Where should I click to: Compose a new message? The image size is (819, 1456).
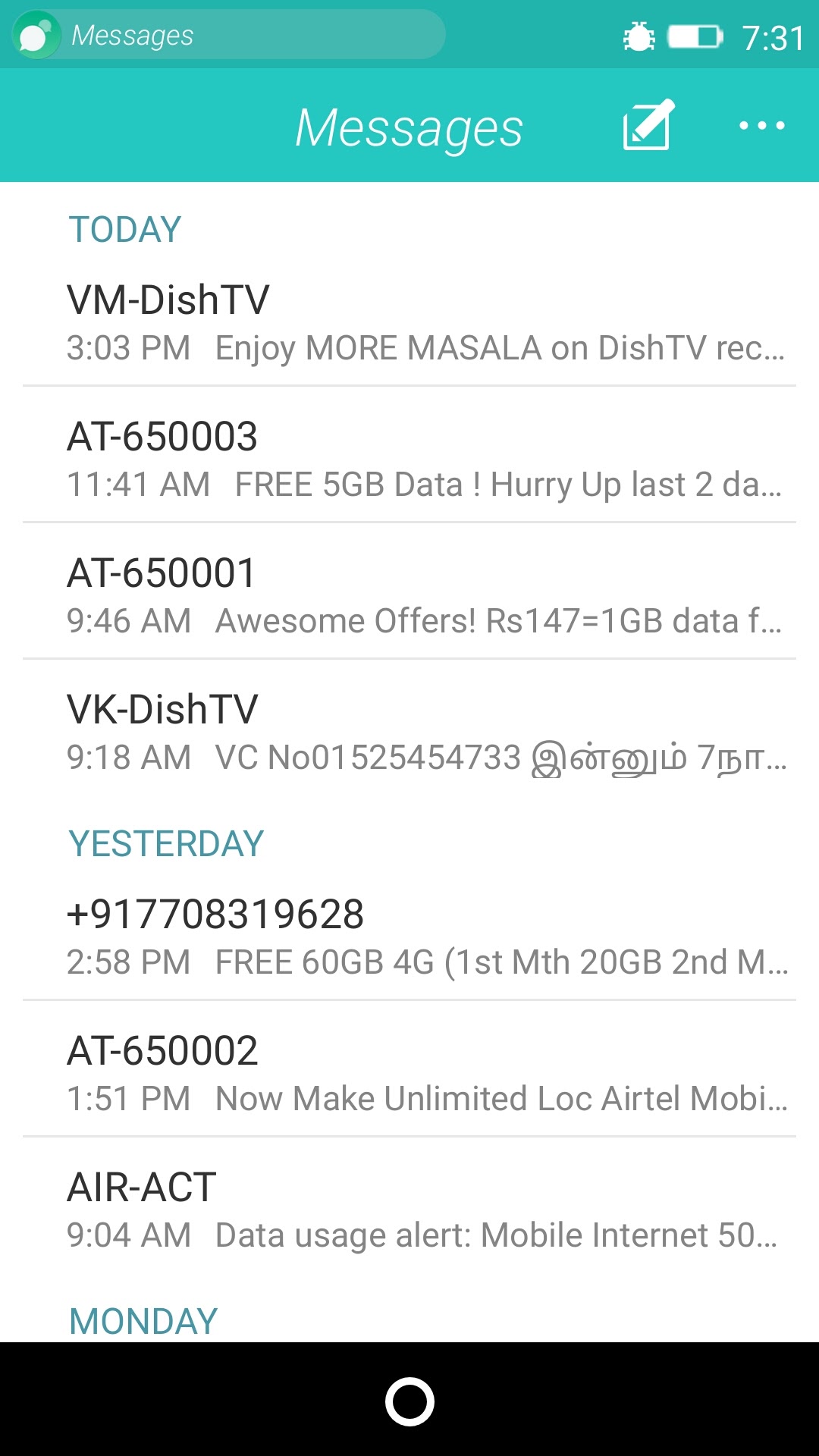click(x=647, y=125)
